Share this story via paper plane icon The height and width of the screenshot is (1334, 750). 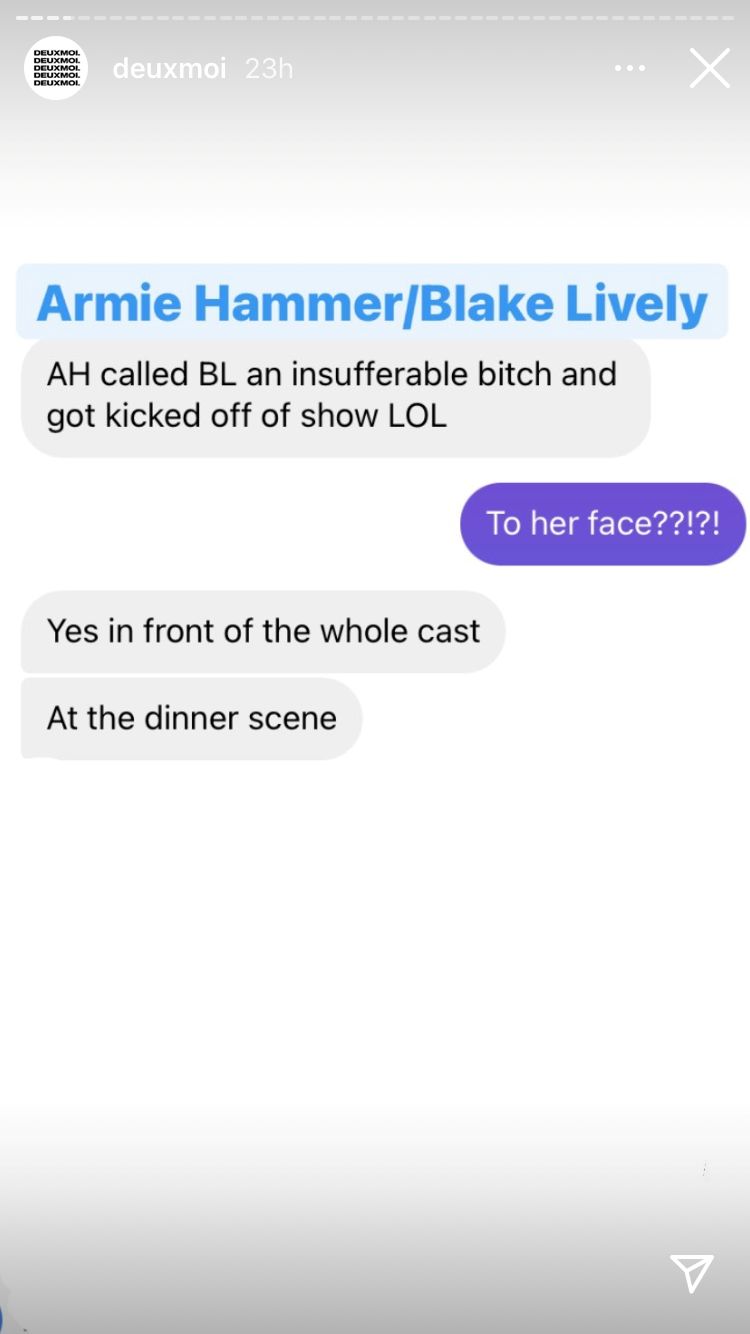point(692,1272)
